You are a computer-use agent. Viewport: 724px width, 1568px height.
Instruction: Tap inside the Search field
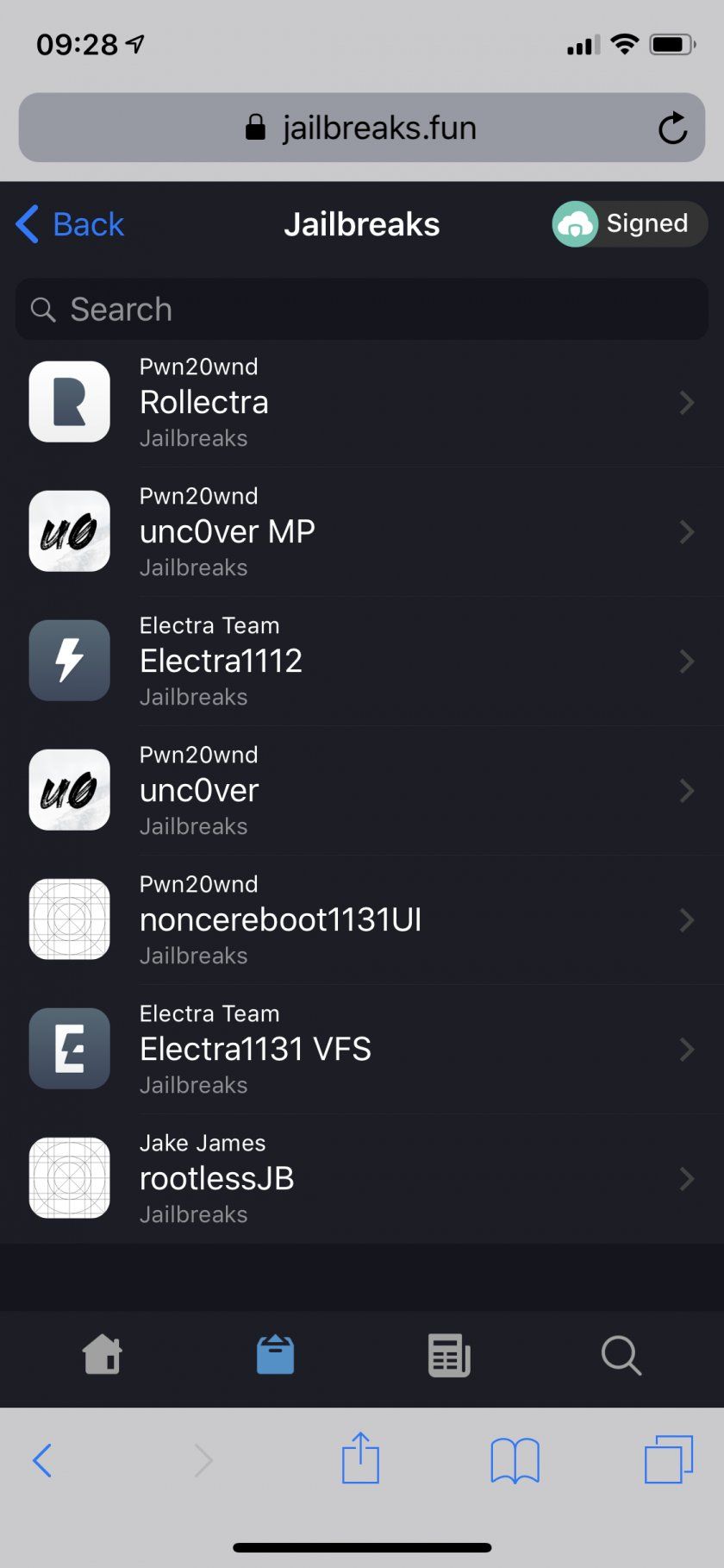[362, 310]
